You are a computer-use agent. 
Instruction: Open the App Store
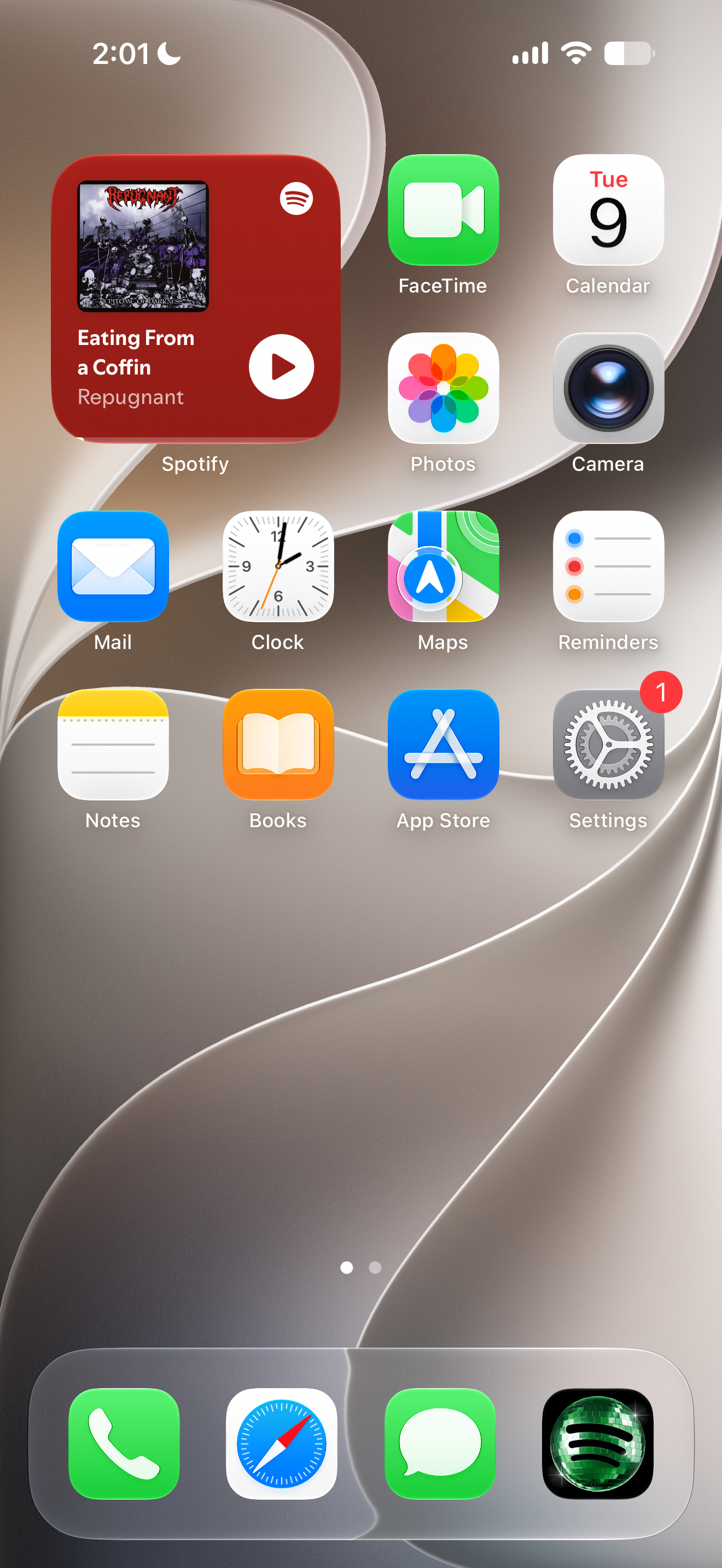click(x=443, y=745)
